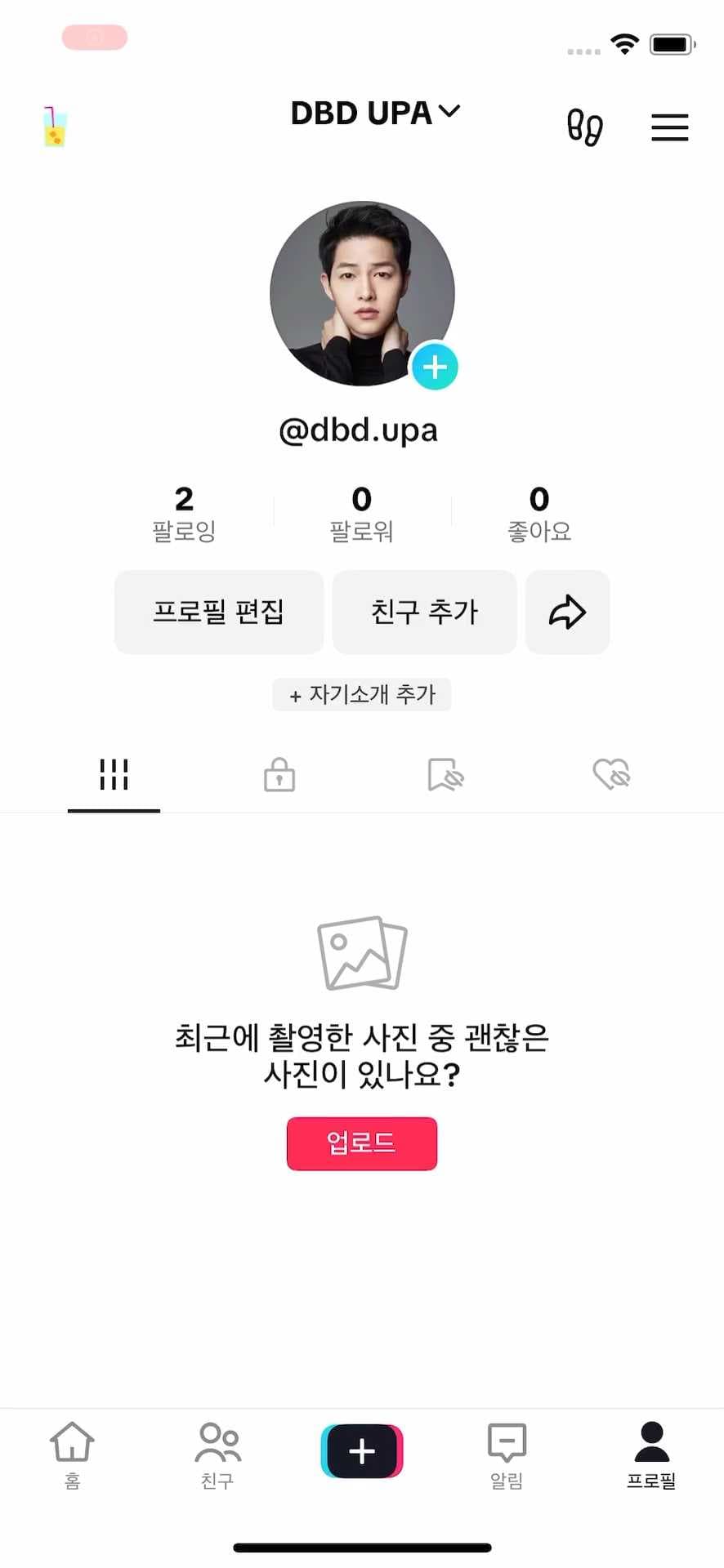
Task: Open the reposts tab icon
Action: 445,775
